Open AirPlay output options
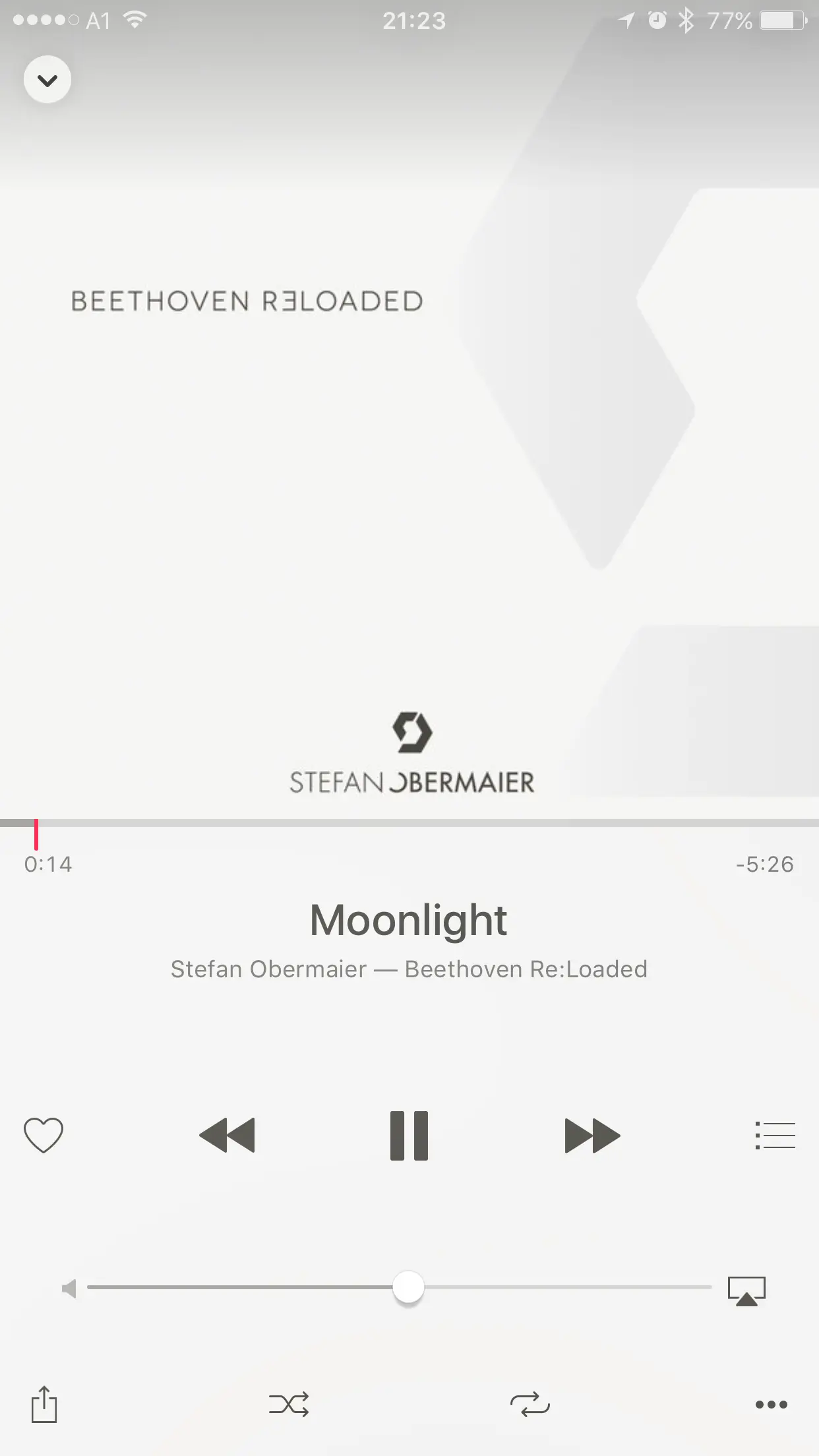Image resolution: width=819 pixels, height=1456 pixels. coord(746,1290)
